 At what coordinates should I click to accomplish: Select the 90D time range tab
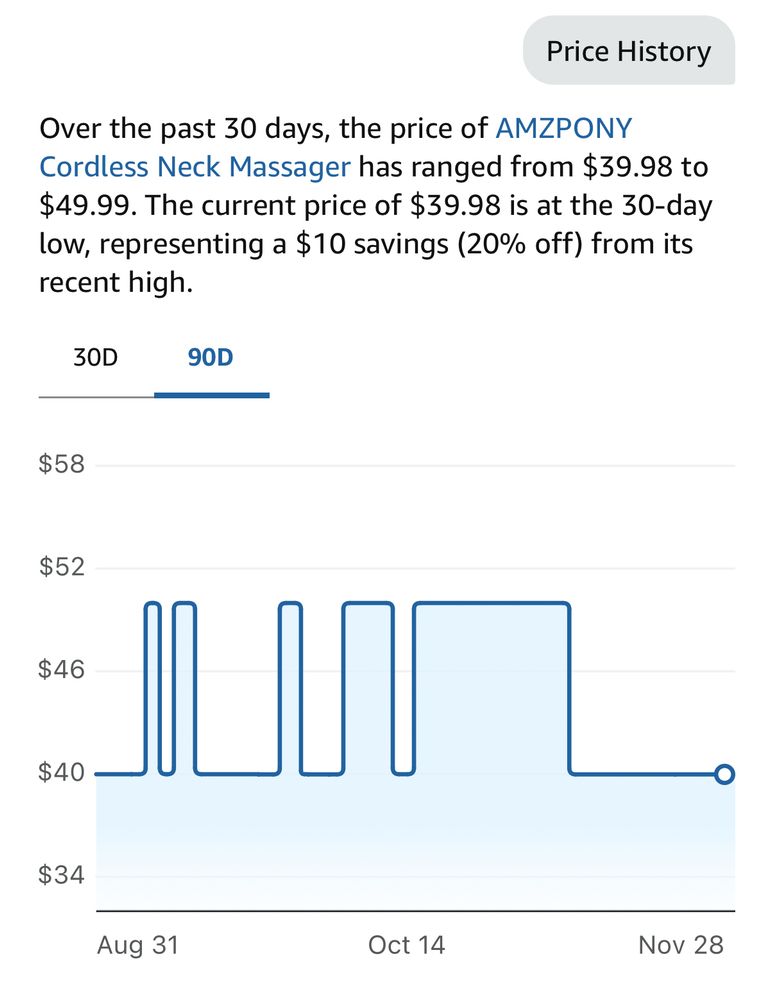pos(211,357)
